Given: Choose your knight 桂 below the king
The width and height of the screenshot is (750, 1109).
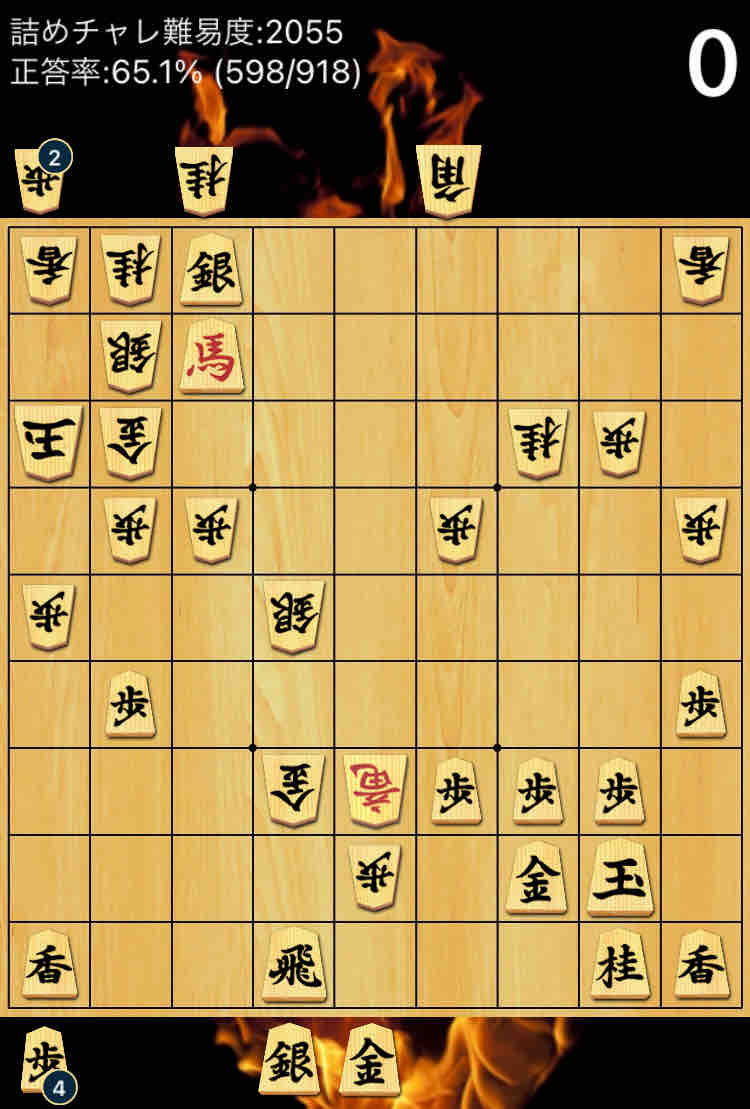Looking at the screenshot, I should [x=620, y=965].
